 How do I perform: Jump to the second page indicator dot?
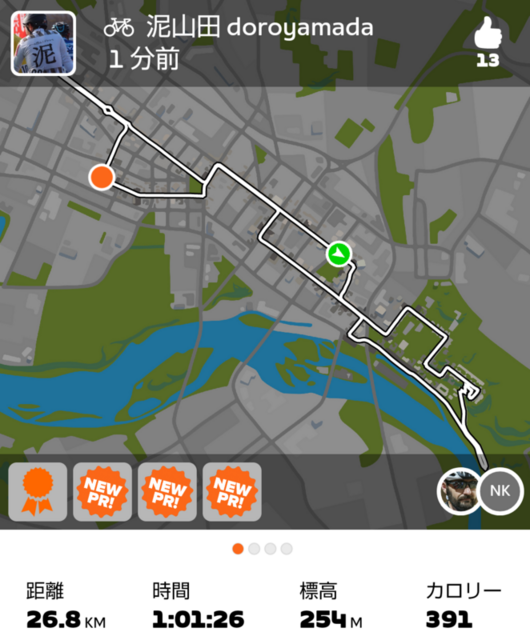coord(254,549)
